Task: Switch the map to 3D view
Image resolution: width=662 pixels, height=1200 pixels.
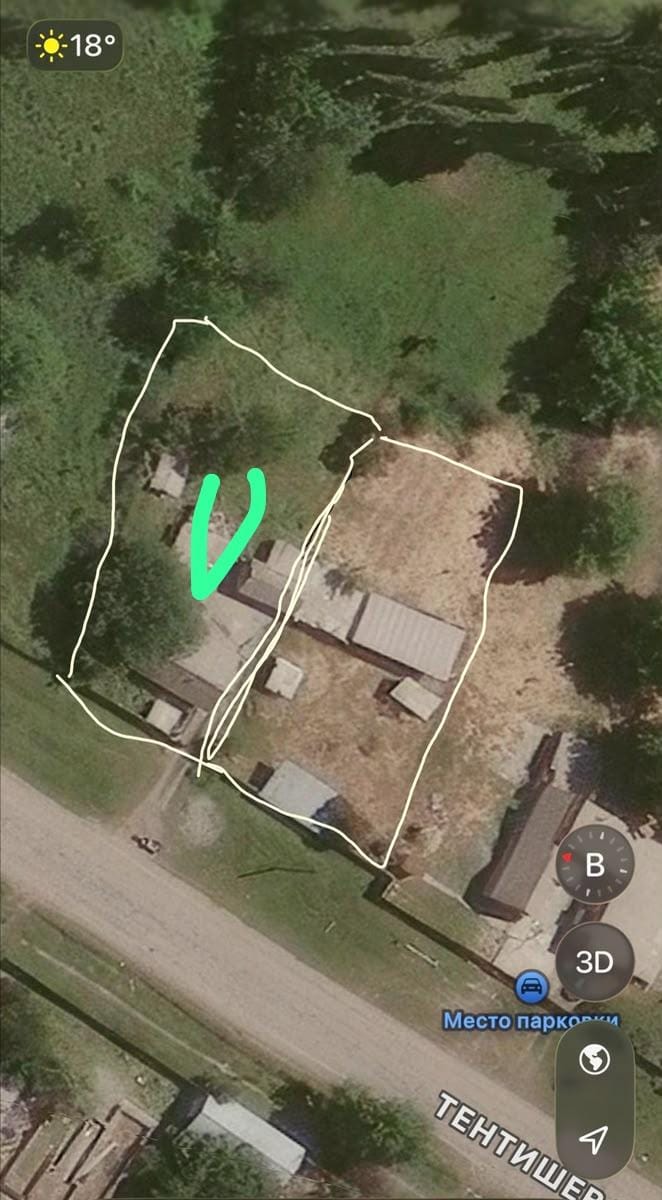Action: coord(594,962)
